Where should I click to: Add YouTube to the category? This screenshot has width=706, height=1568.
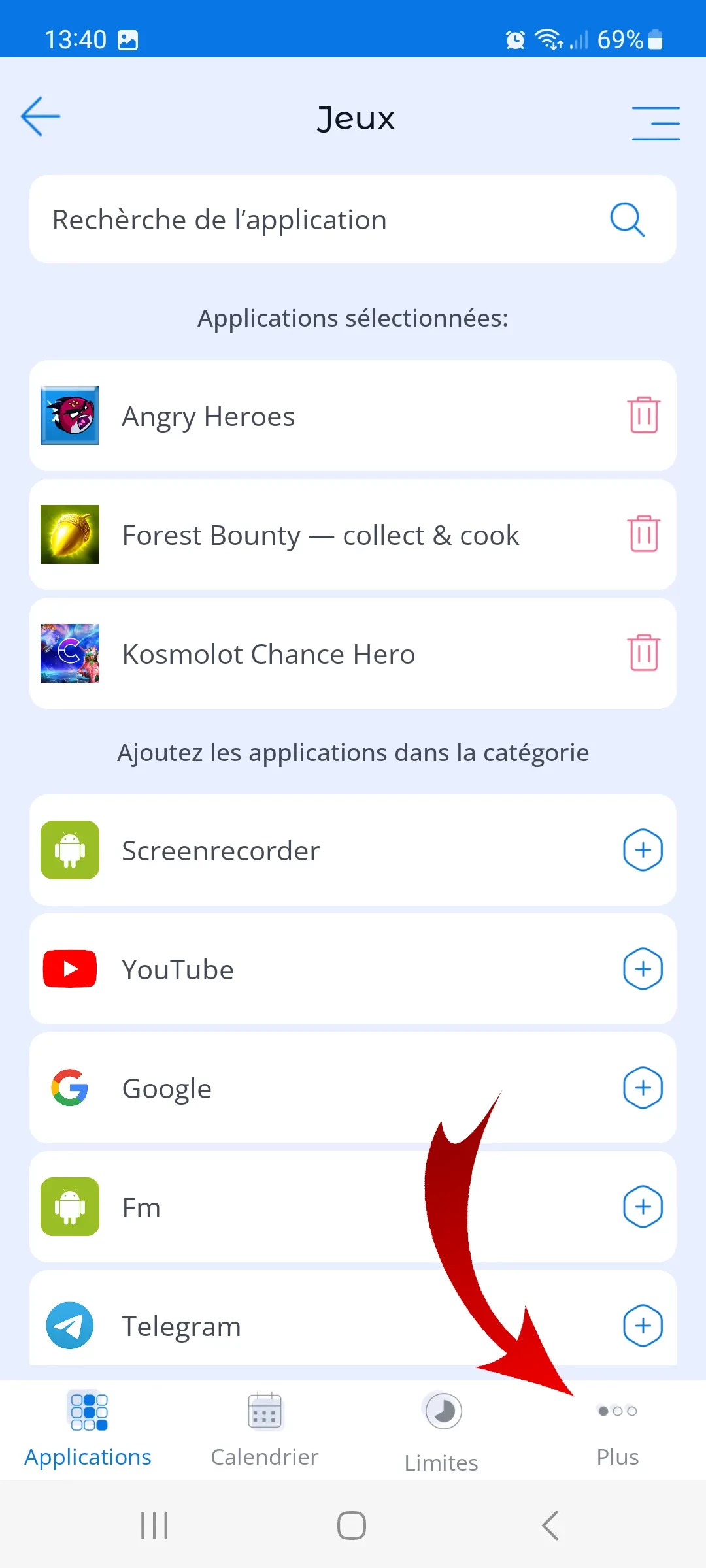pos(643,969)
